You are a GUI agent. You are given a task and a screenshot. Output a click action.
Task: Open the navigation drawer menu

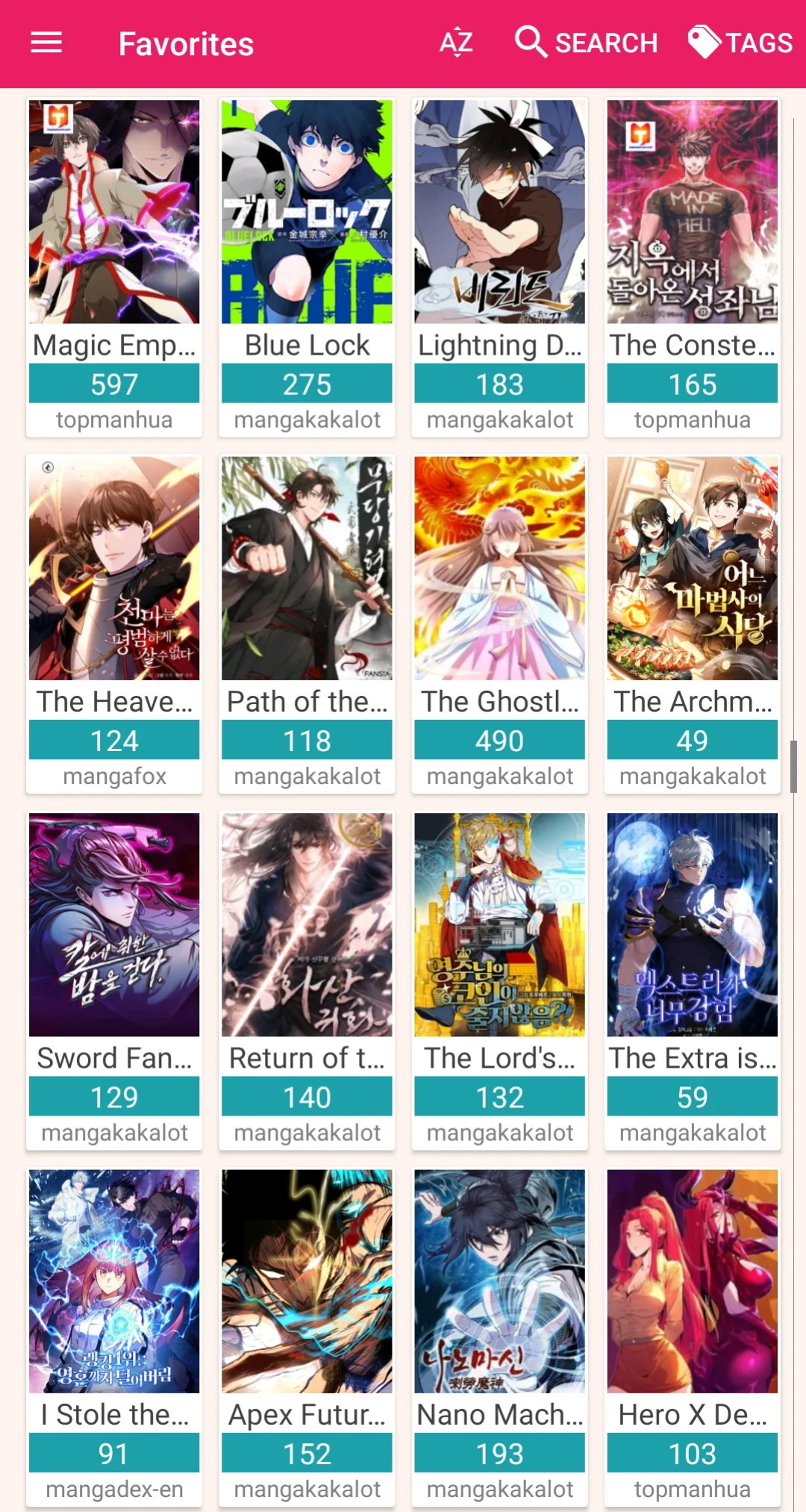pos(46,43)
